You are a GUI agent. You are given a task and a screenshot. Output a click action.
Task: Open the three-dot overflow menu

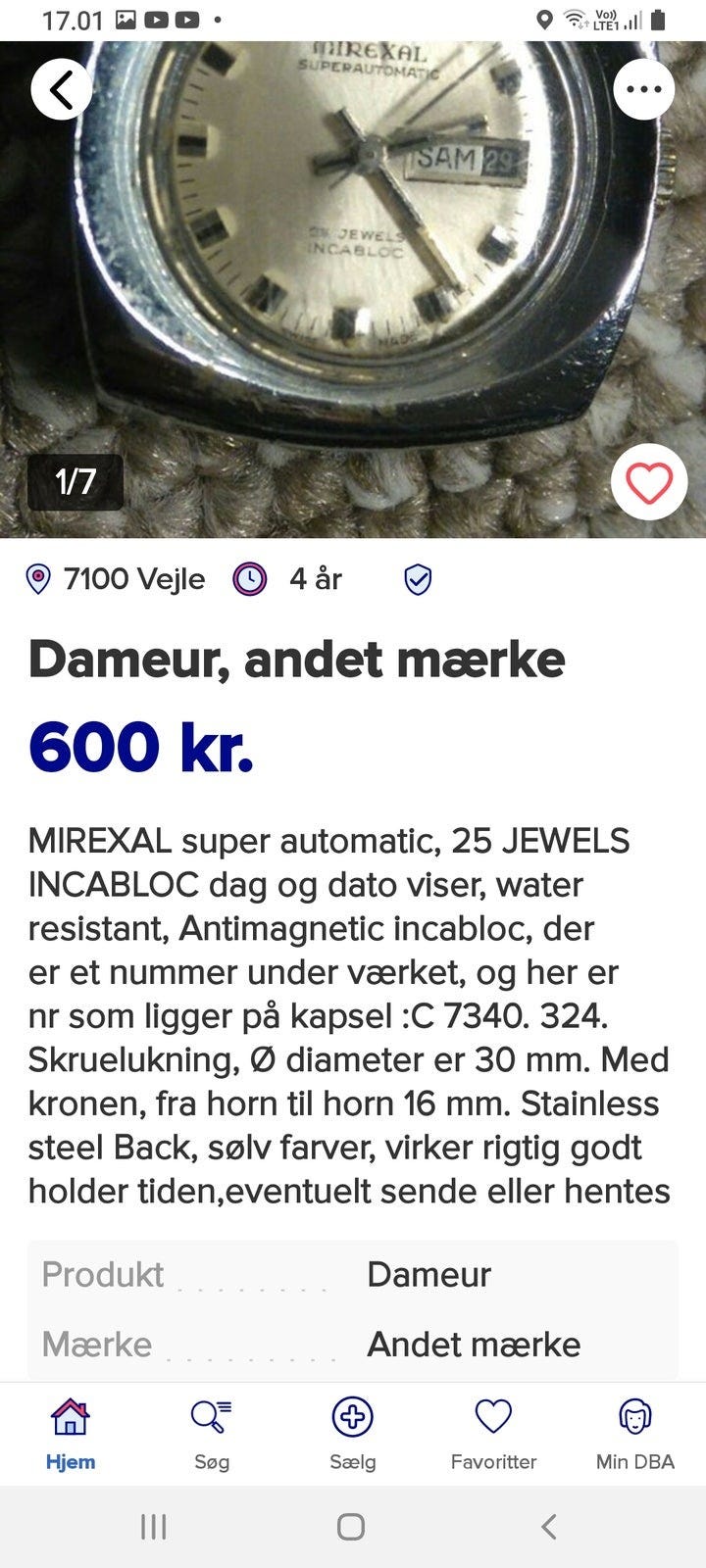tap(643, 88)
